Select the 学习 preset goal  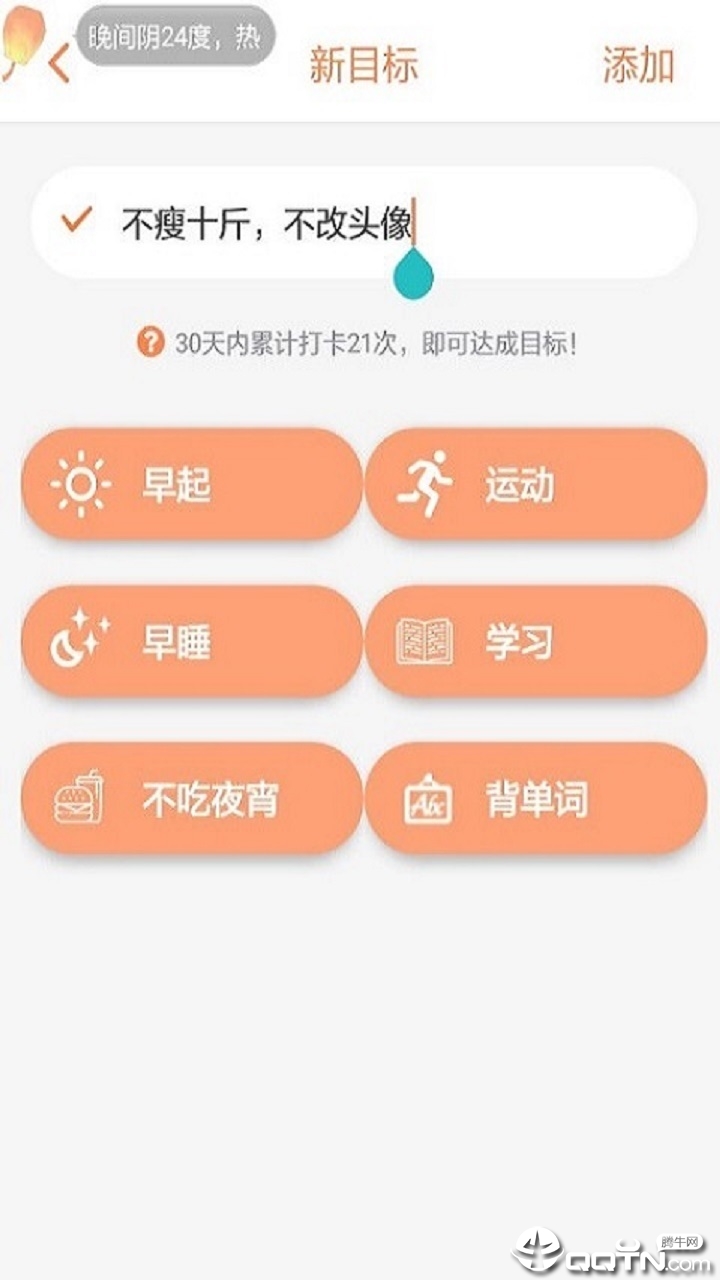pyautogui.click(x=536, y=642)
